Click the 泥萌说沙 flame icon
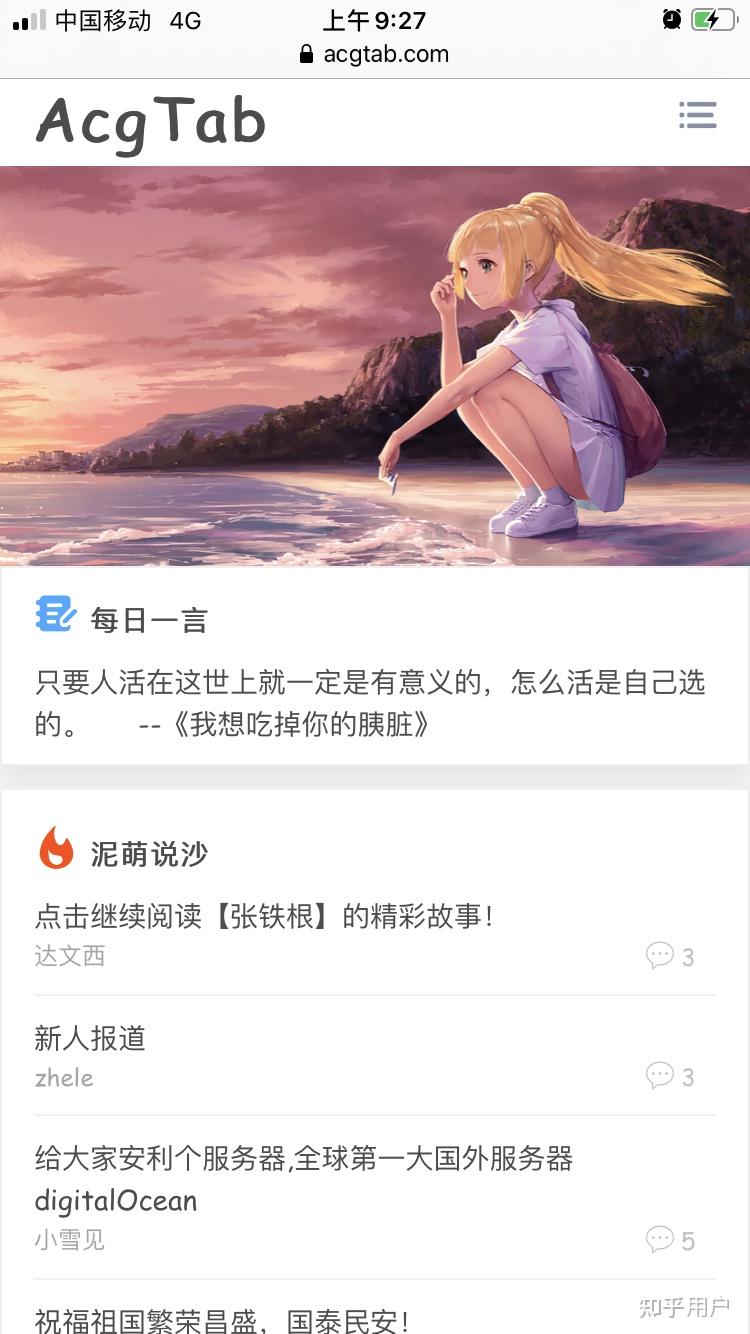This screenshot has width=750, height=1334. [57, 849]
